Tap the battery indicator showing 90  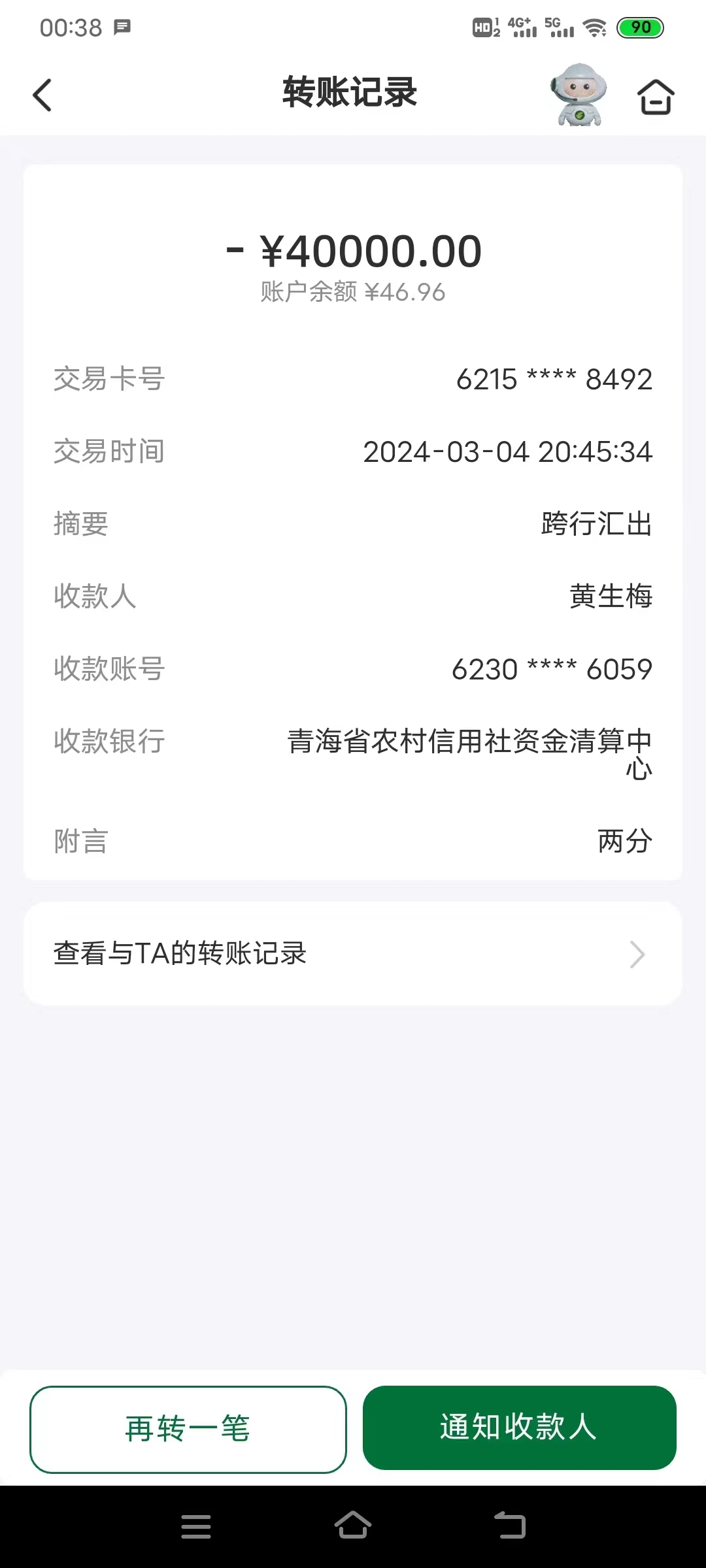[639, 28]
